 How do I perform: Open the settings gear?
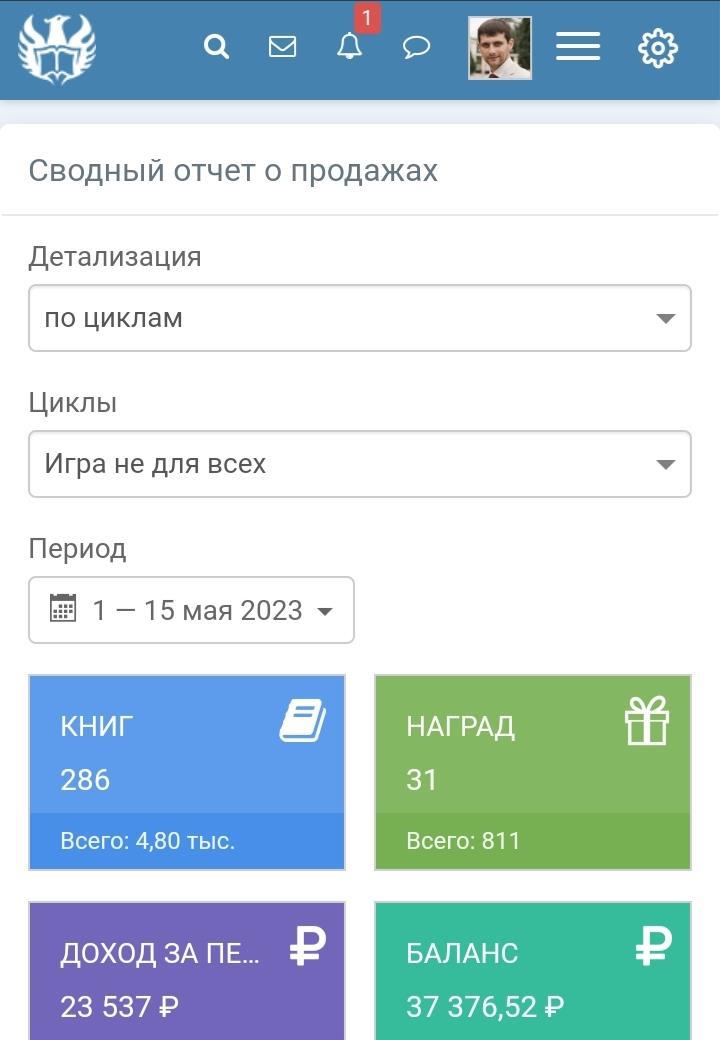658,48
